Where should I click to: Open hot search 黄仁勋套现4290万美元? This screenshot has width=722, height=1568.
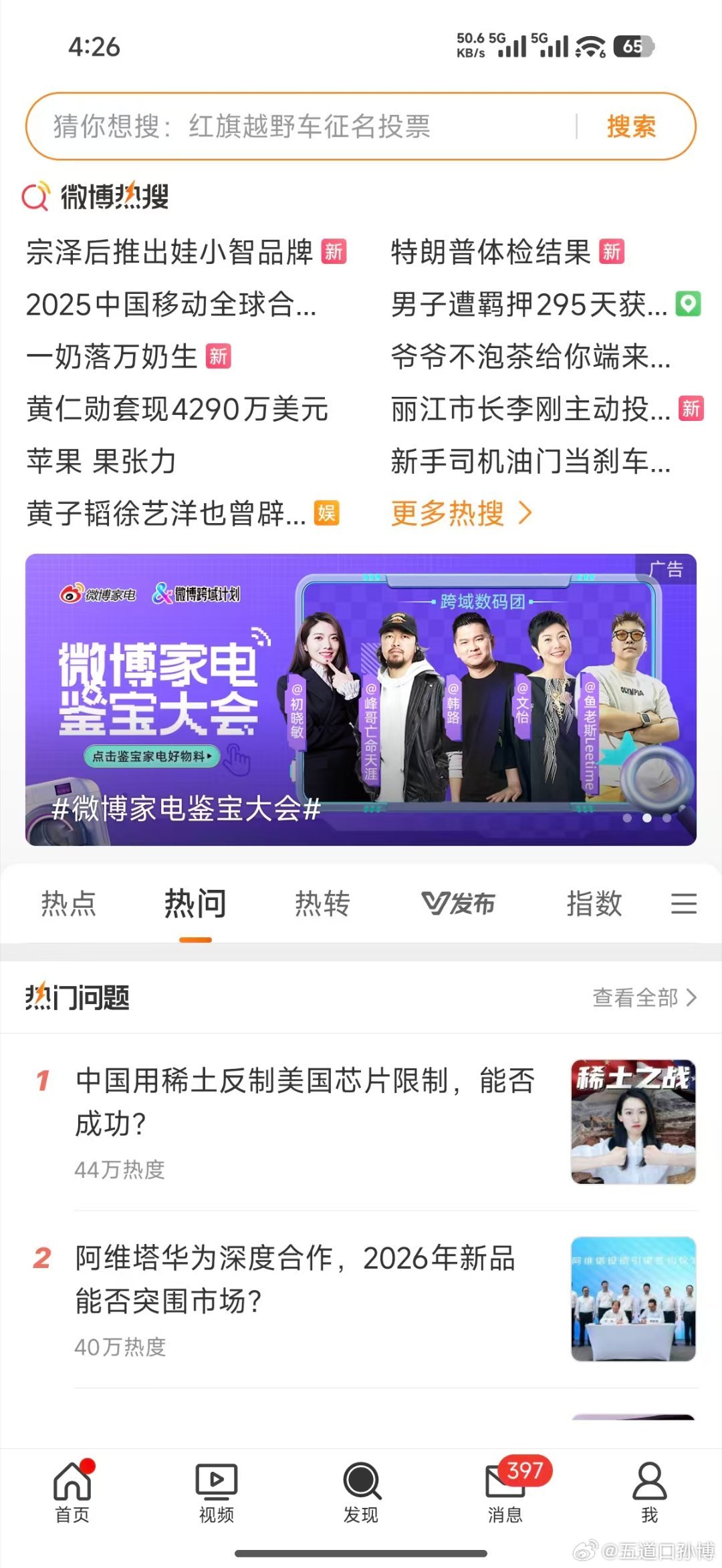177,409
